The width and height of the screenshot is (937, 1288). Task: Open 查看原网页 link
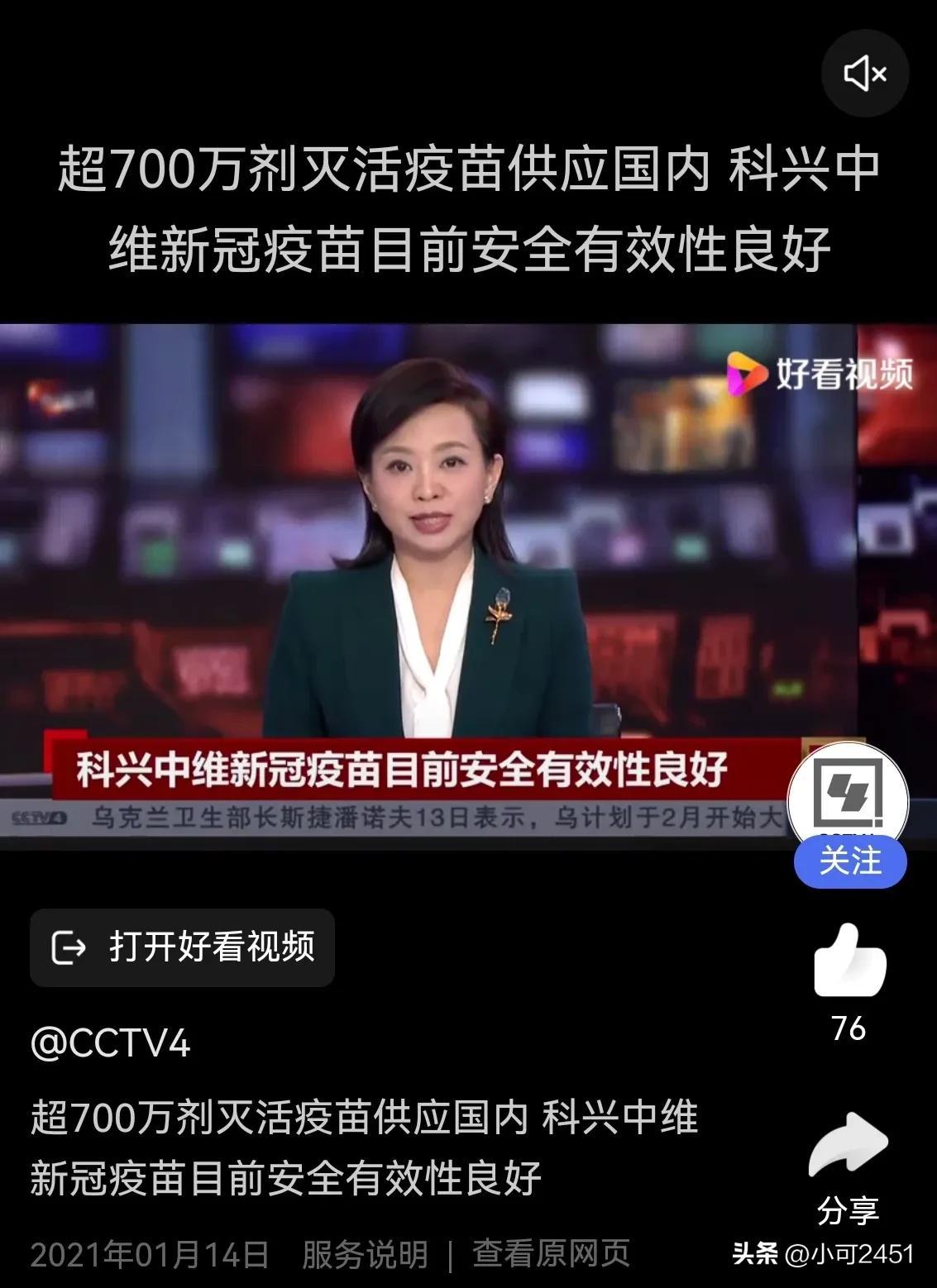[551, 1255]
